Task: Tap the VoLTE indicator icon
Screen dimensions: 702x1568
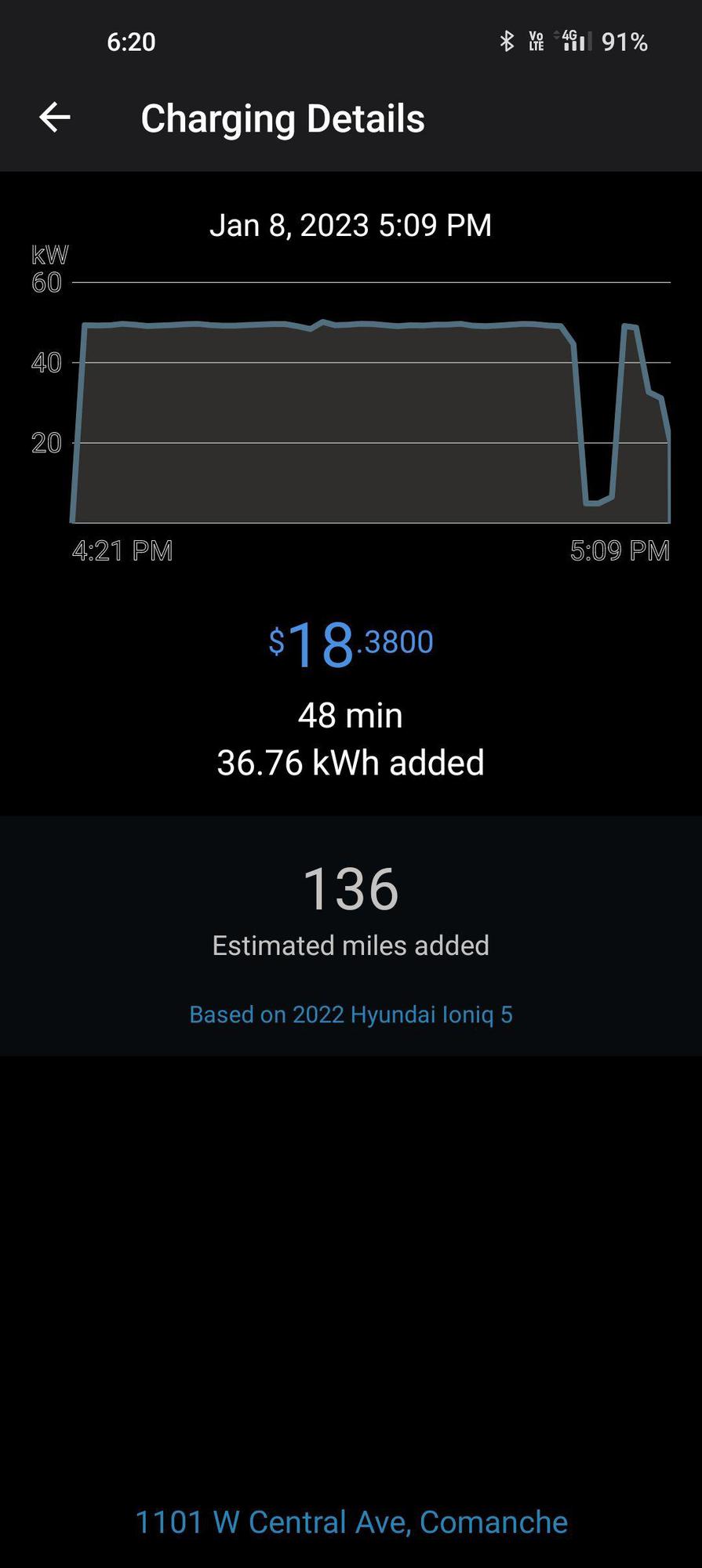Action: [x=537, y=41]
